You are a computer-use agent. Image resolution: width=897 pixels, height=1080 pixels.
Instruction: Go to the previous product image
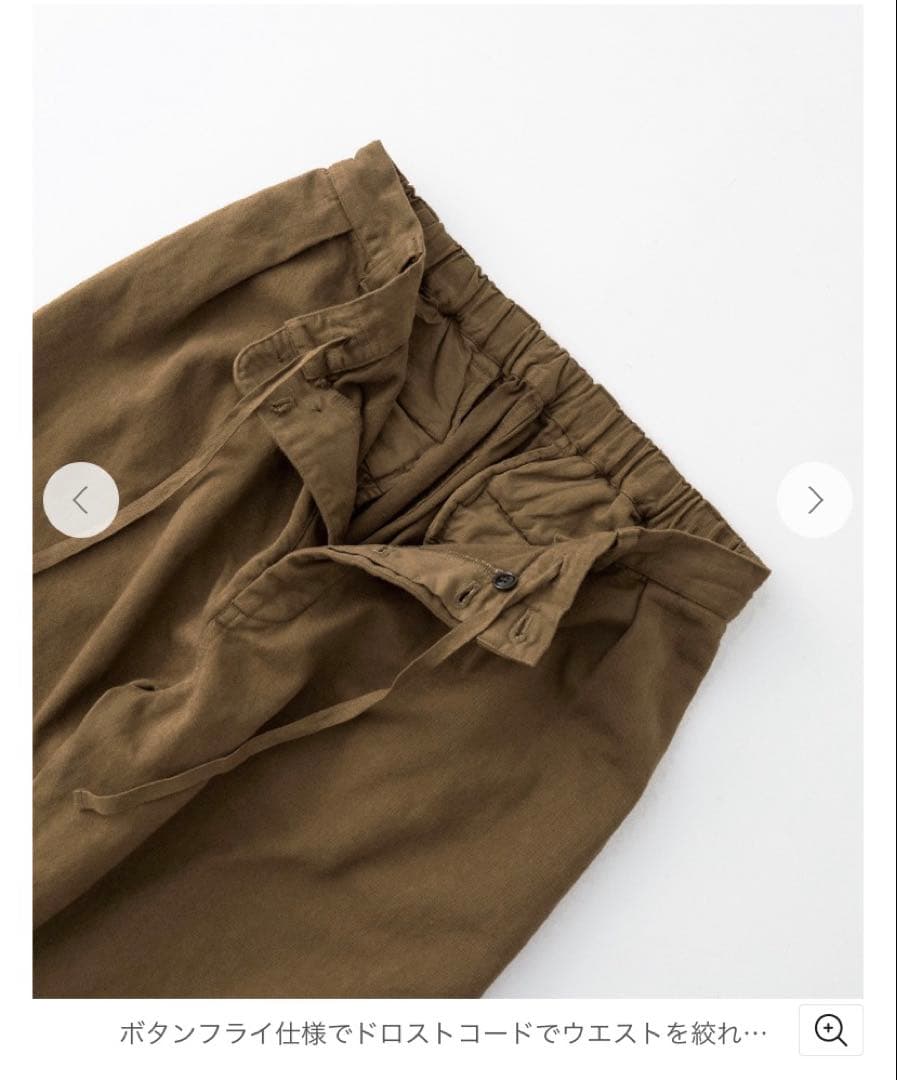[x=81, y=500]
